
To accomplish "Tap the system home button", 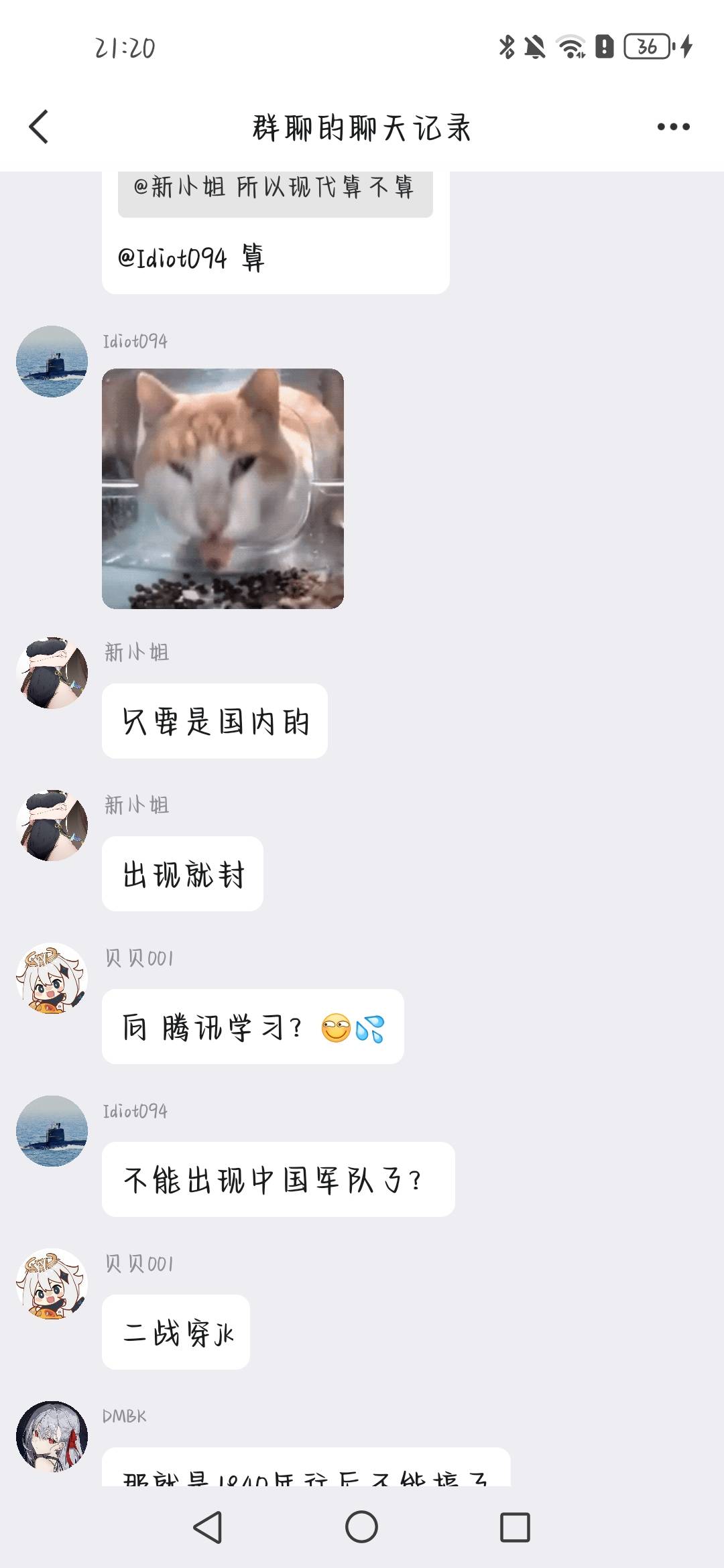I will [361, 1528].
